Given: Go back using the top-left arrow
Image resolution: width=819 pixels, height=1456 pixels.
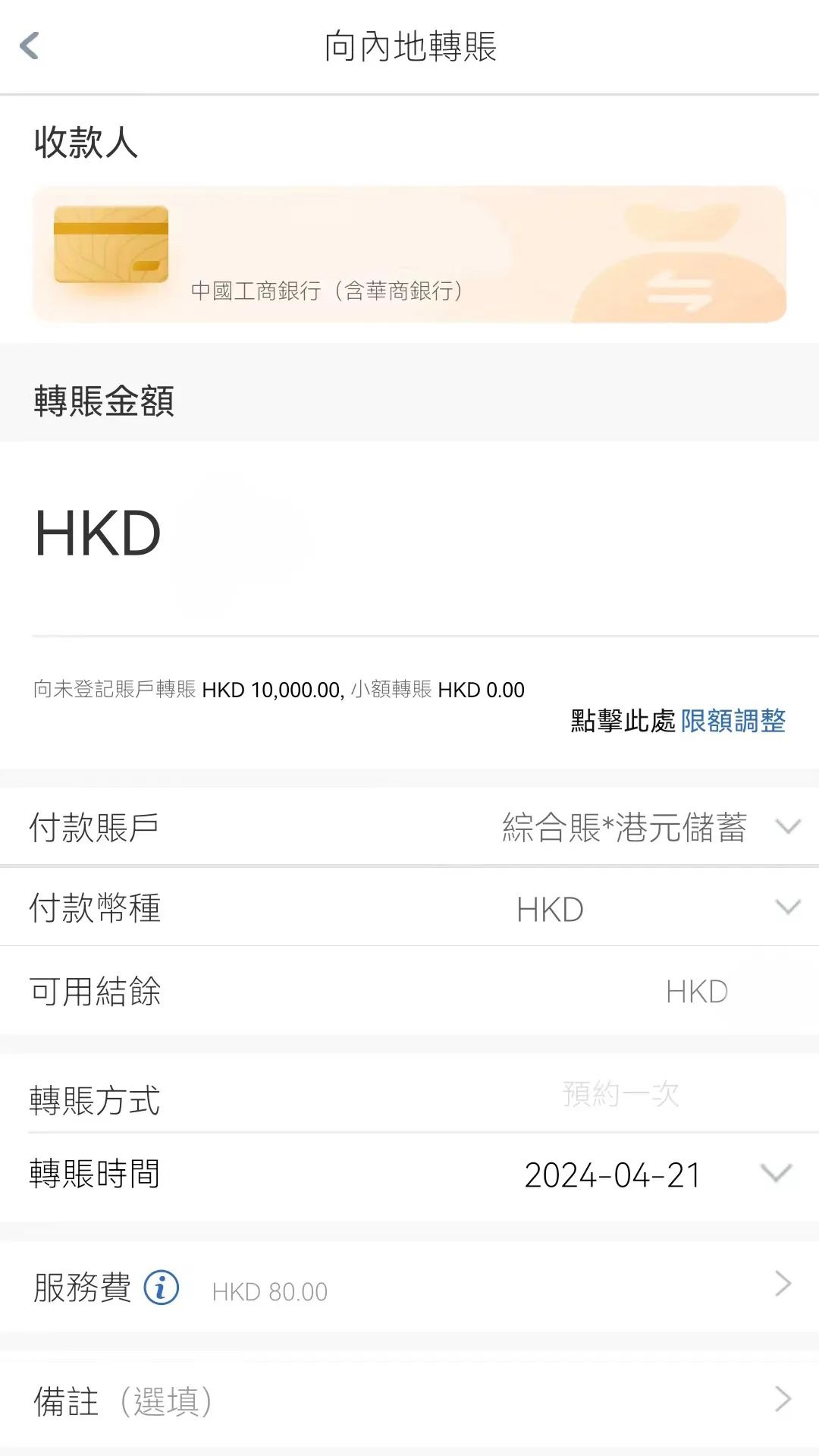Looking at the screenshot, I should [x=30, y=46].
